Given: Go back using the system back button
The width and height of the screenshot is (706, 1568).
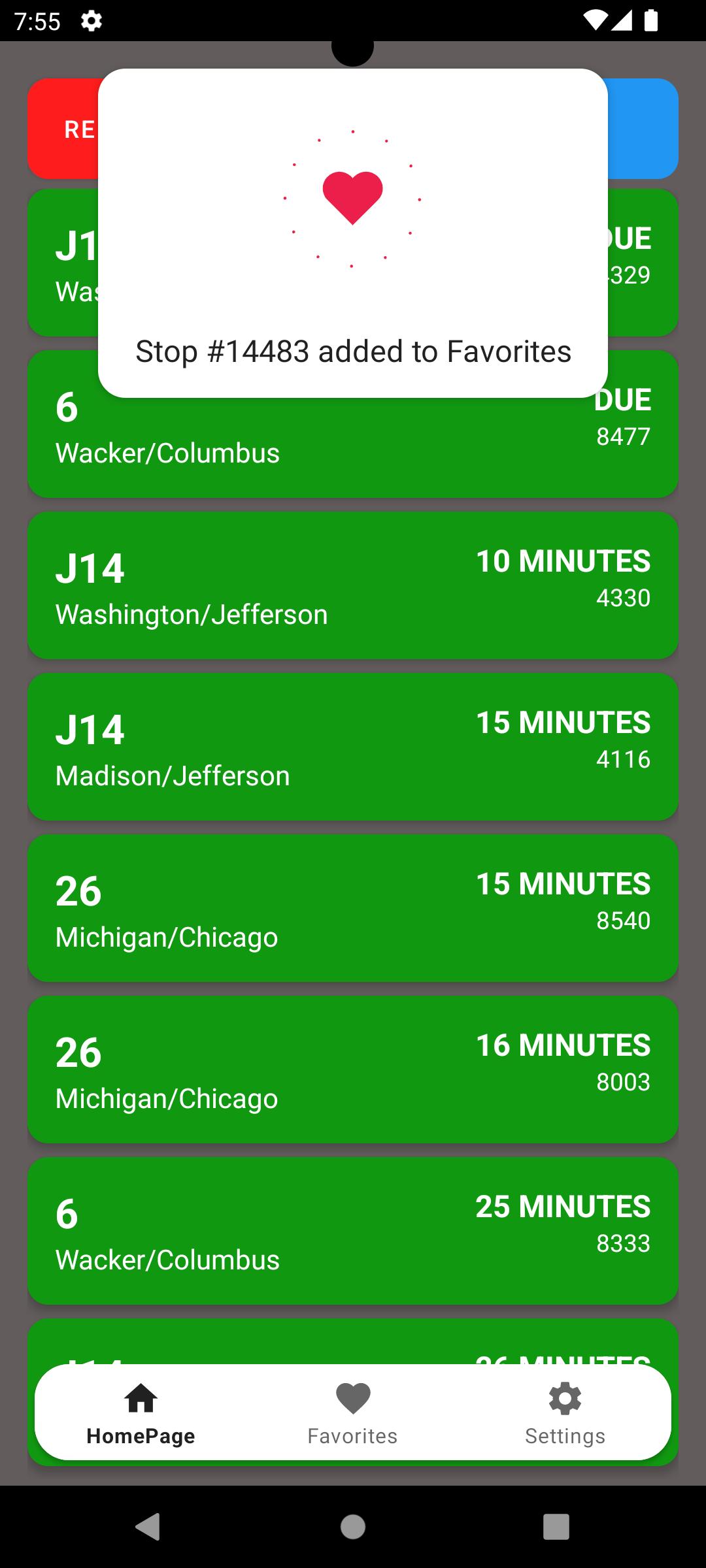Looking at the screenshot, I should (x=148, y=1527).
